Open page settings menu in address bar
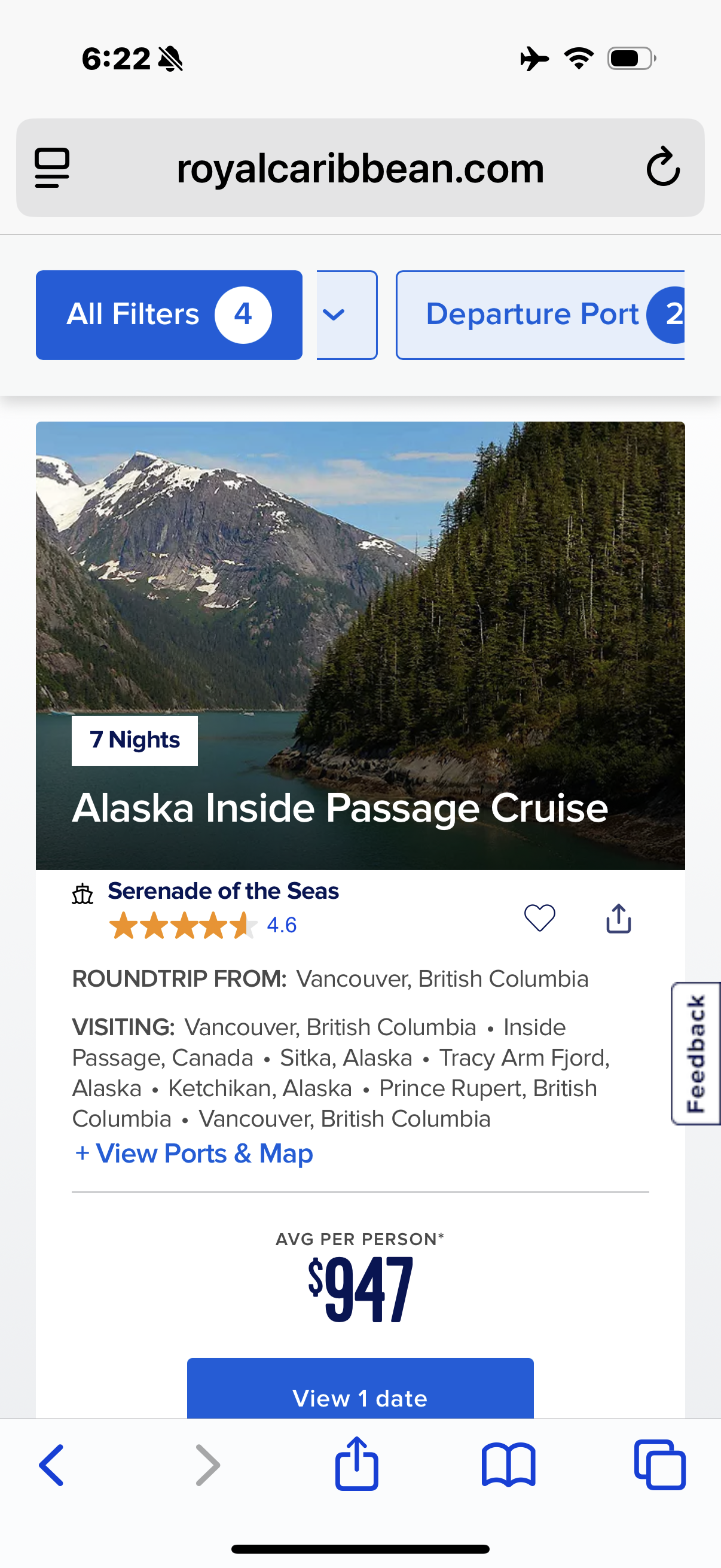The height and width of the screenshot is (1568, 721). tap(53, 167)
